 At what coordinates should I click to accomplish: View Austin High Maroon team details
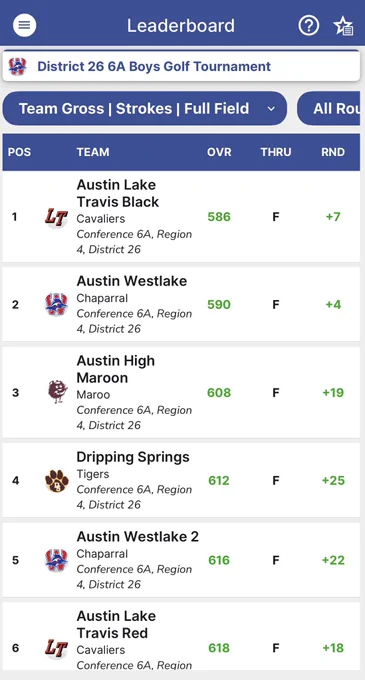click(x=181, y=392)
